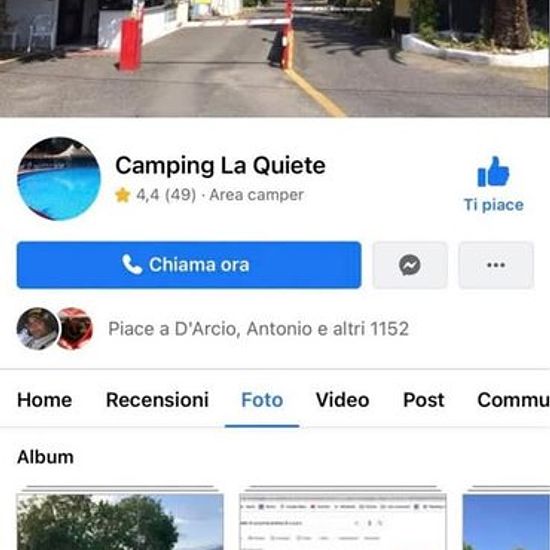Tap the Ti piace thumbs-up button

click(494, 185)
